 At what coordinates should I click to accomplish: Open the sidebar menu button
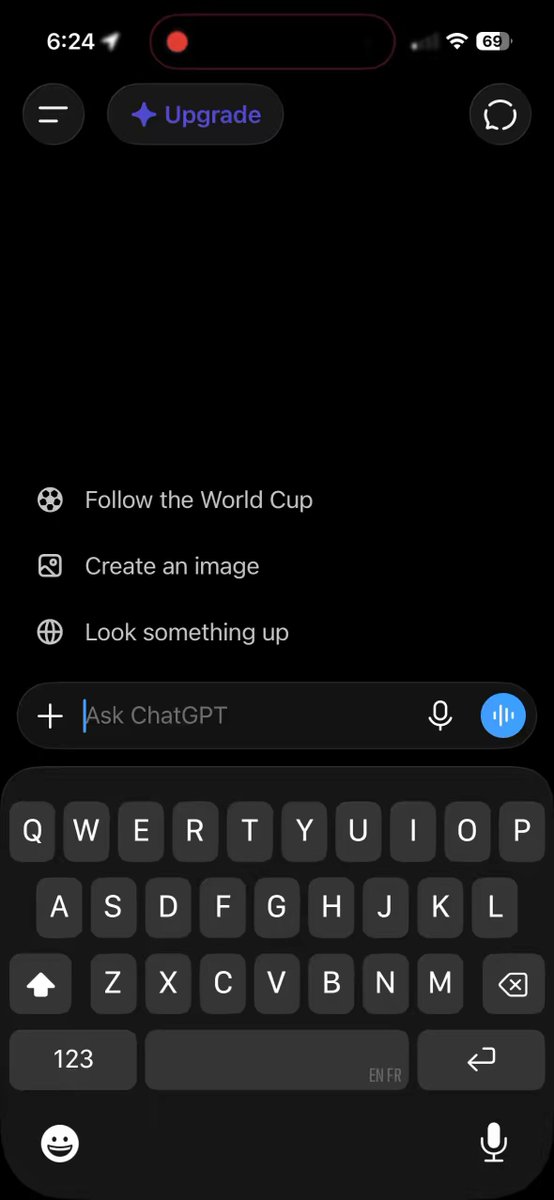[53, 115]
